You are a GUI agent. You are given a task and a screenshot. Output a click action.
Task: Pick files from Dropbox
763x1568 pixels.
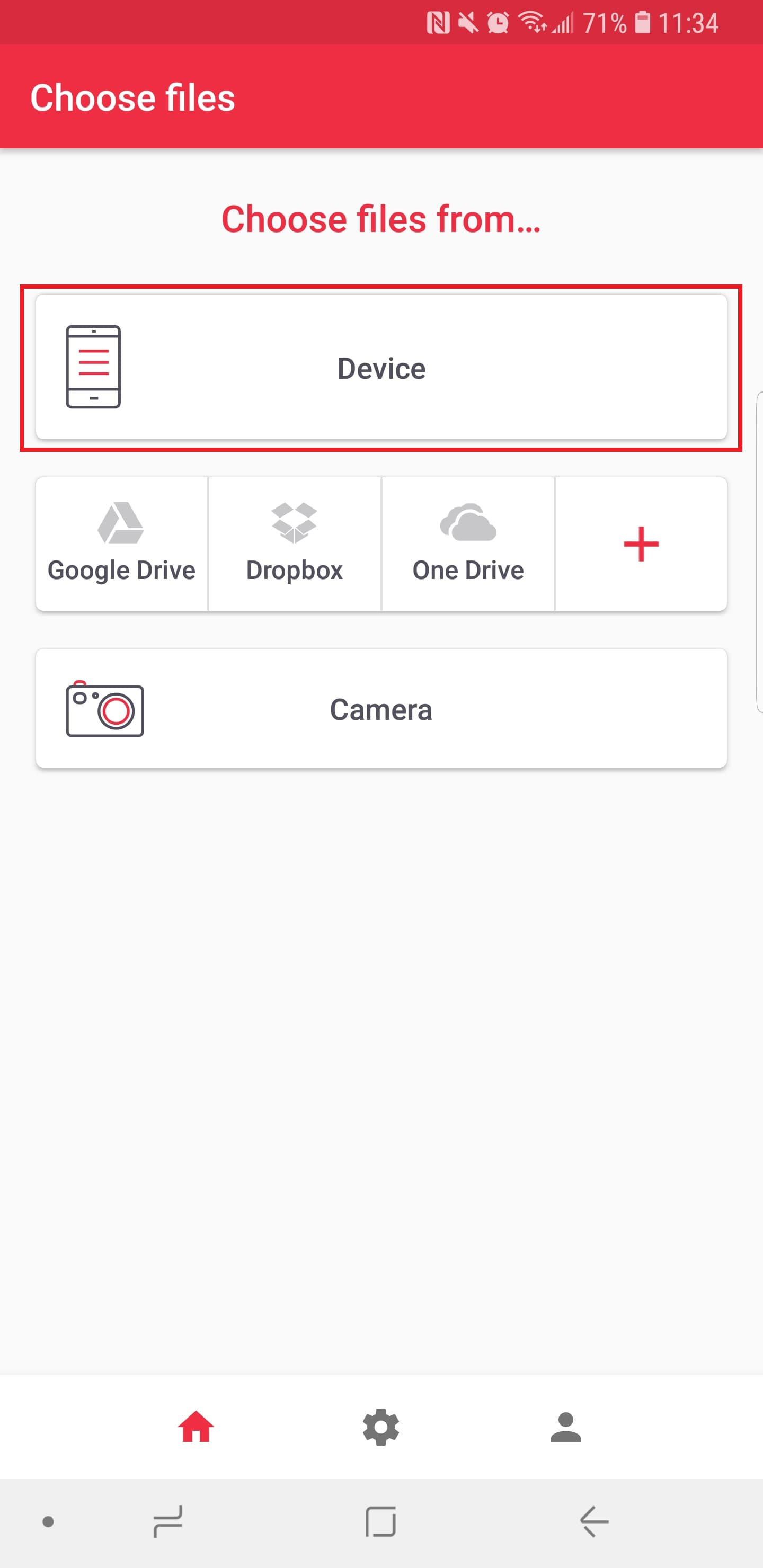coord(295,544)
